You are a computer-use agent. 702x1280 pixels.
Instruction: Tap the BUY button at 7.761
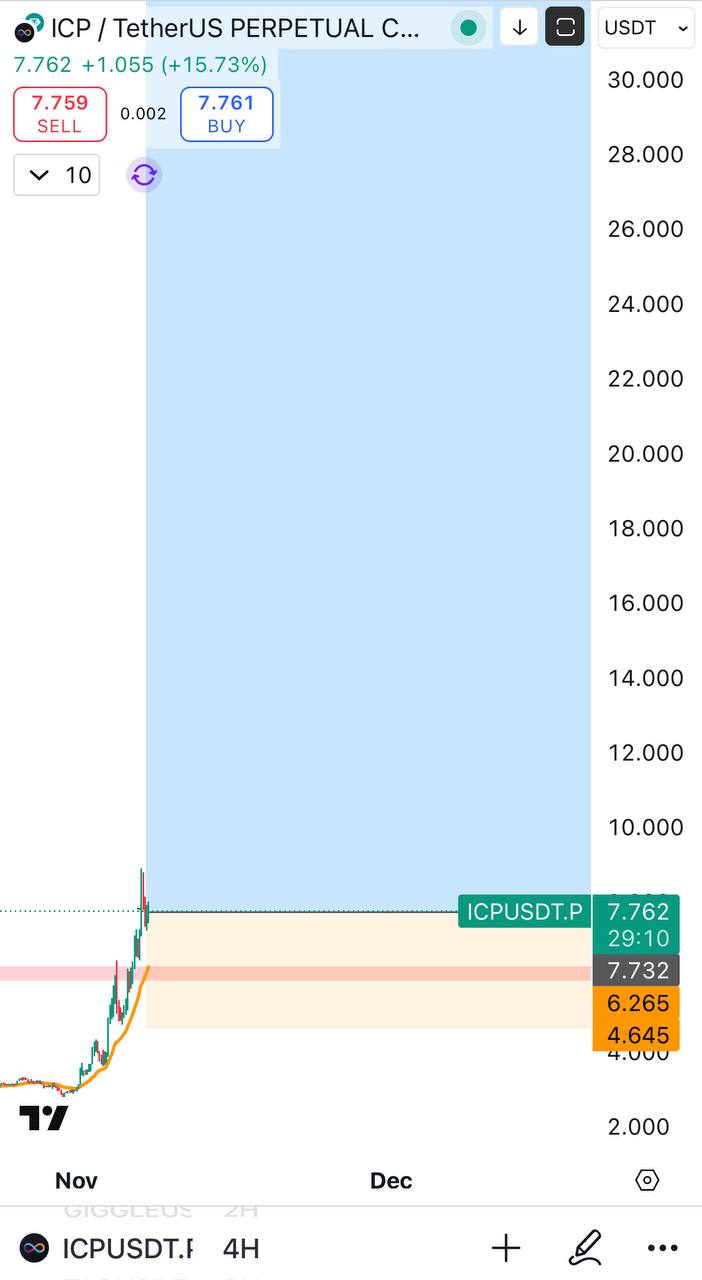(x=226, y=114)
